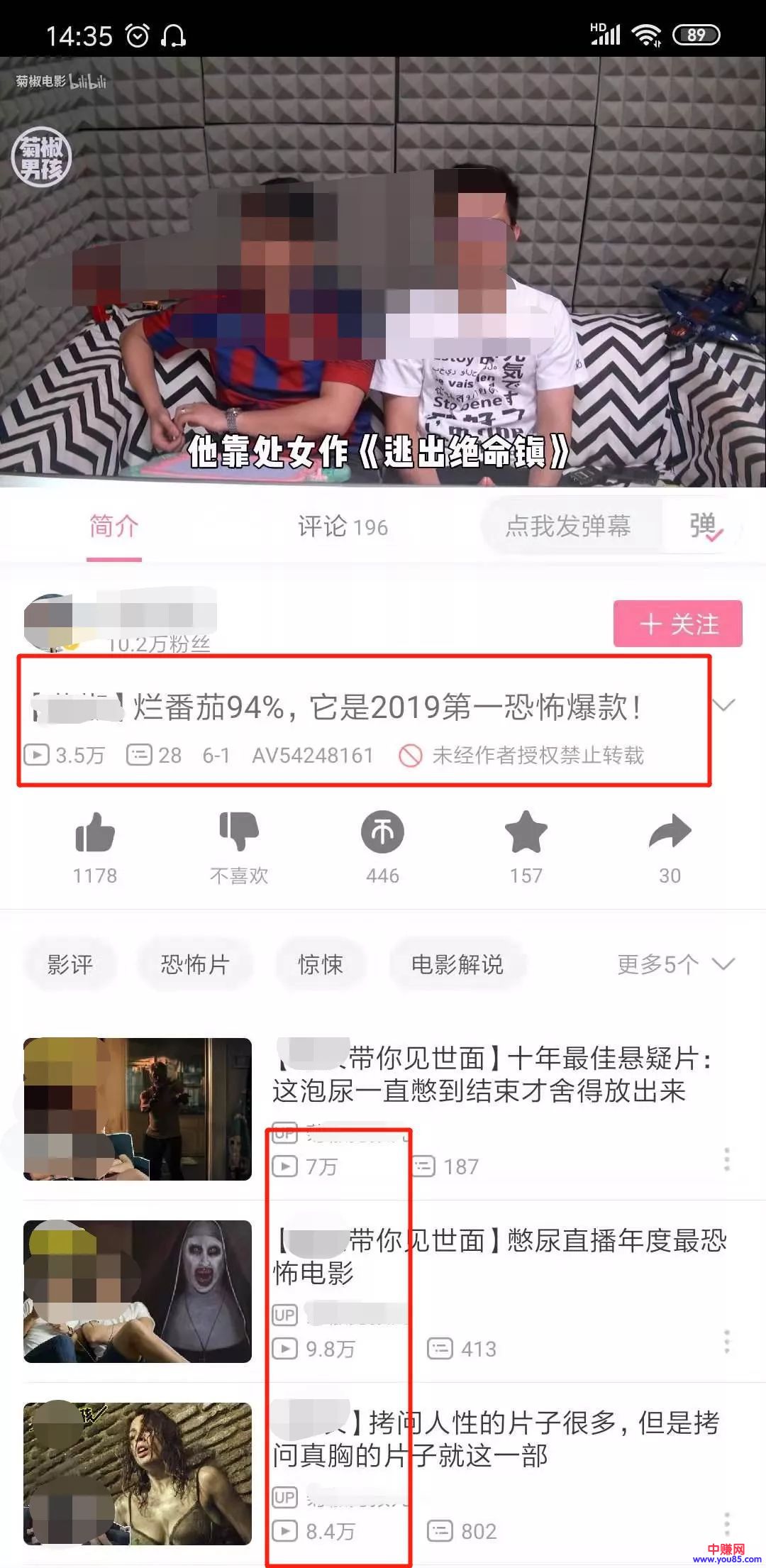The width and height of the screenshot is (766, 1568).
Task: Expand the video title description chevron
Action: pyautogui.click(x=723, y=705)
